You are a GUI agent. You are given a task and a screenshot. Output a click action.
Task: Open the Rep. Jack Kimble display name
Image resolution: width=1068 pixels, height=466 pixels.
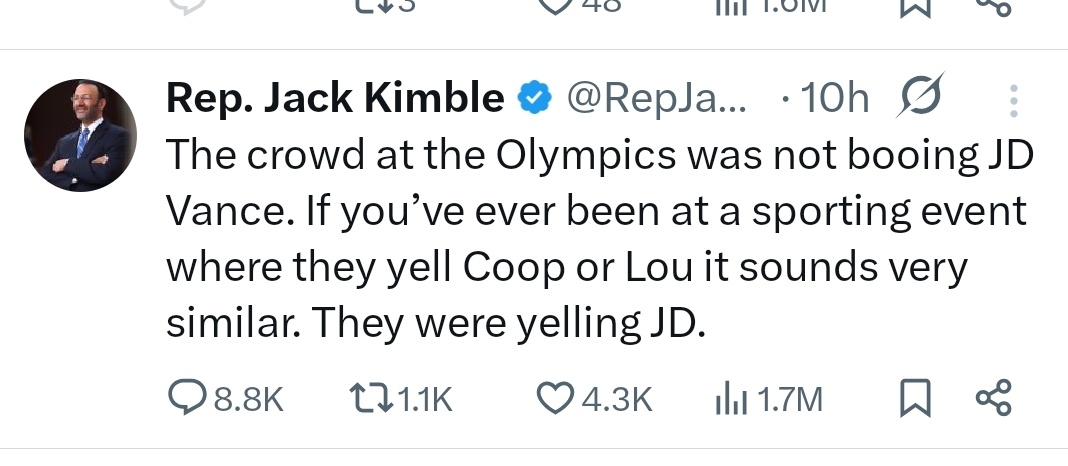click(335, 98)
